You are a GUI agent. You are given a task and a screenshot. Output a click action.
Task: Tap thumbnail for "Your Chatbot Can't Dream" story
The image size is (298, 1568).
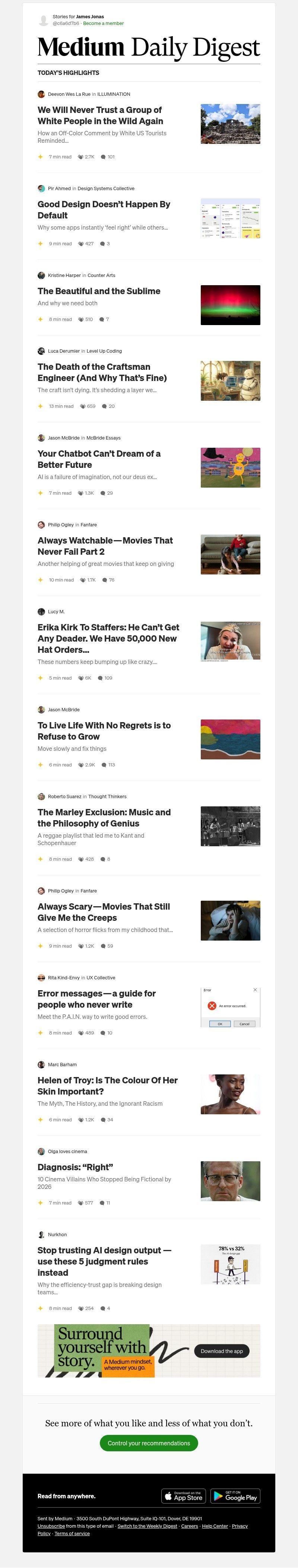click(x=230, y=467)
